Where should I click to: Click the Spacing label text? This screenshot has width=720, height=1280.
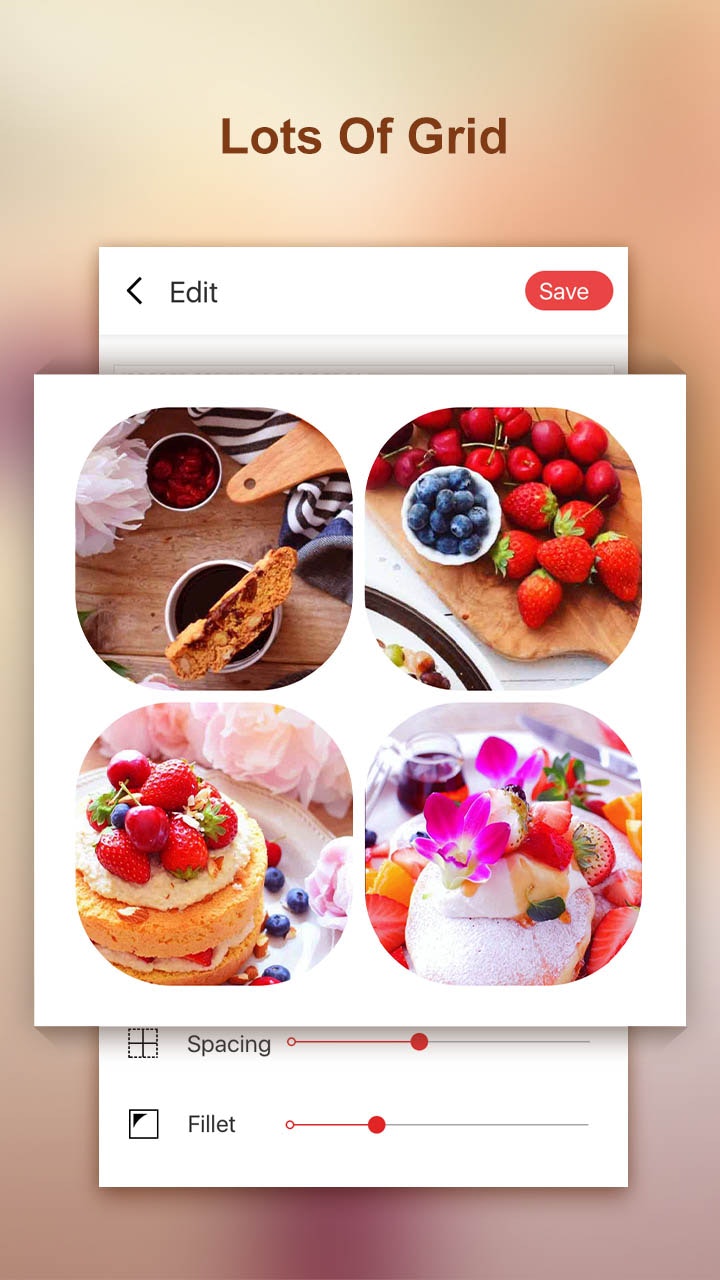point(228,1044)
